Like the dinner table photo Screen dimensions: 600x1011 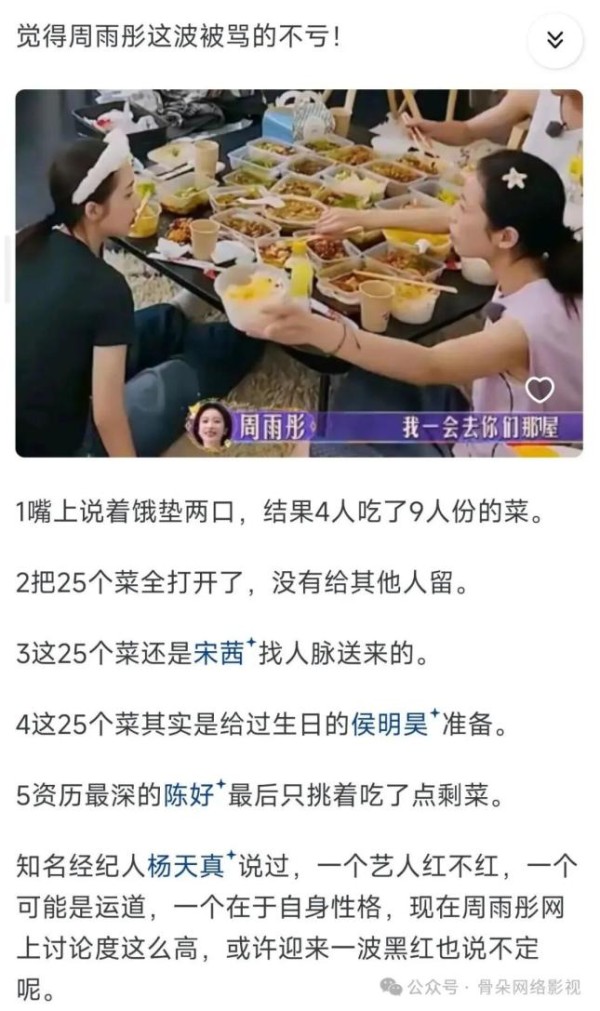539,389
